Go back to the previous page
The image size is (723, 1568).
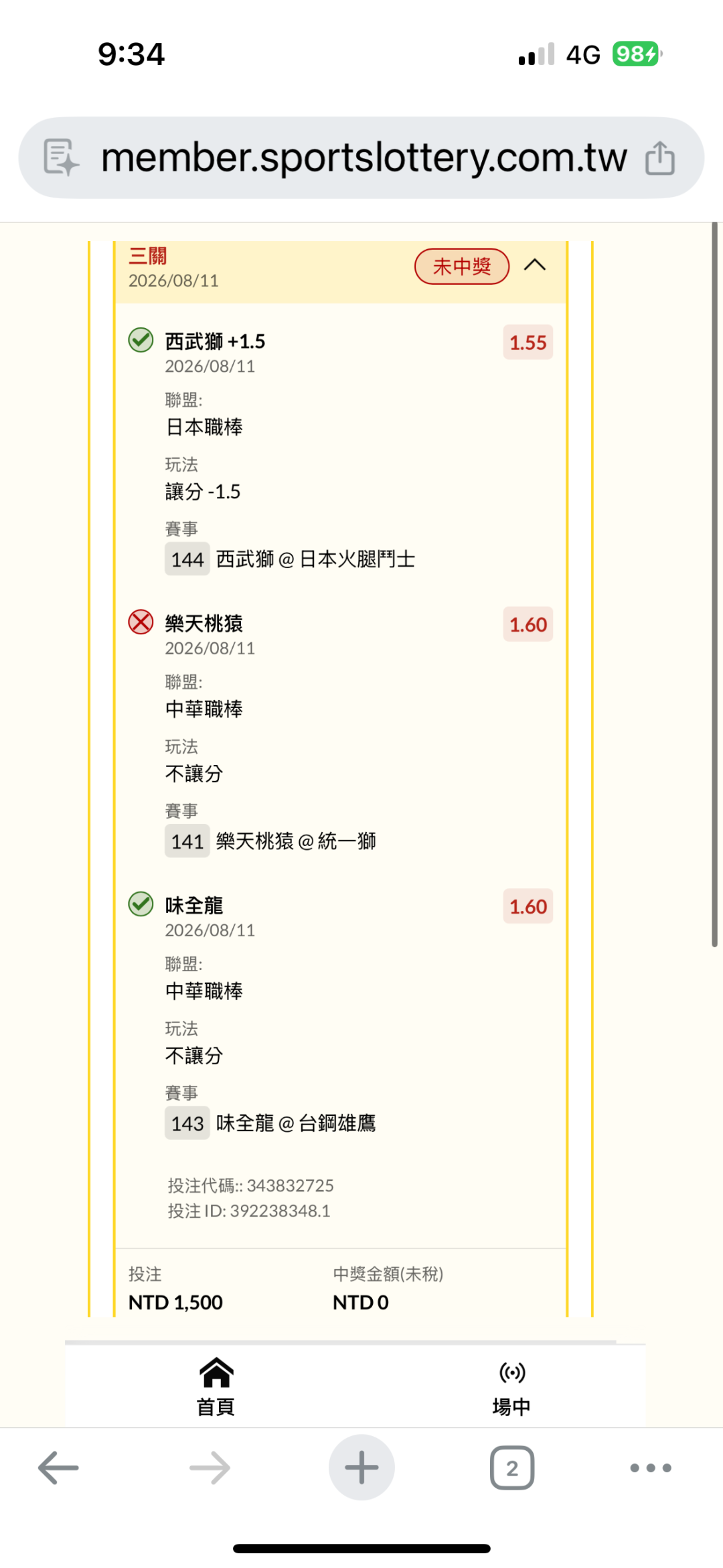tap(58, 1468)
